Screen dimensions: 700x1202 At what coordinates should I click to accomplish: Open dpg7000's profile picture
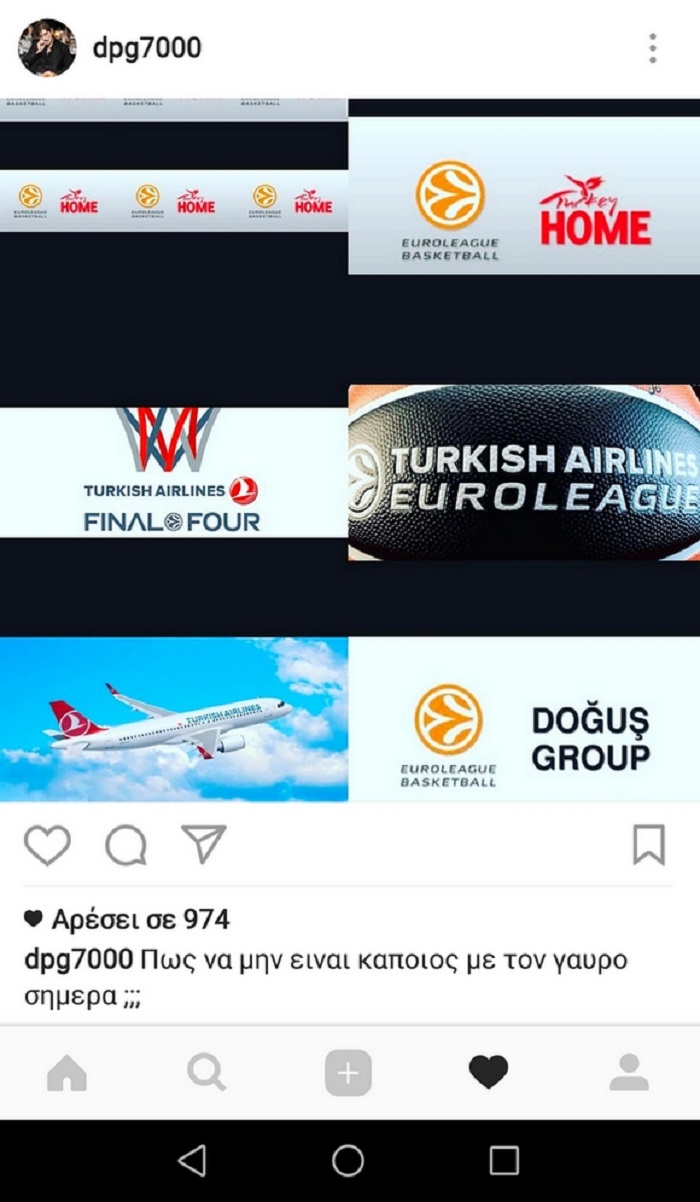[46, 48]
